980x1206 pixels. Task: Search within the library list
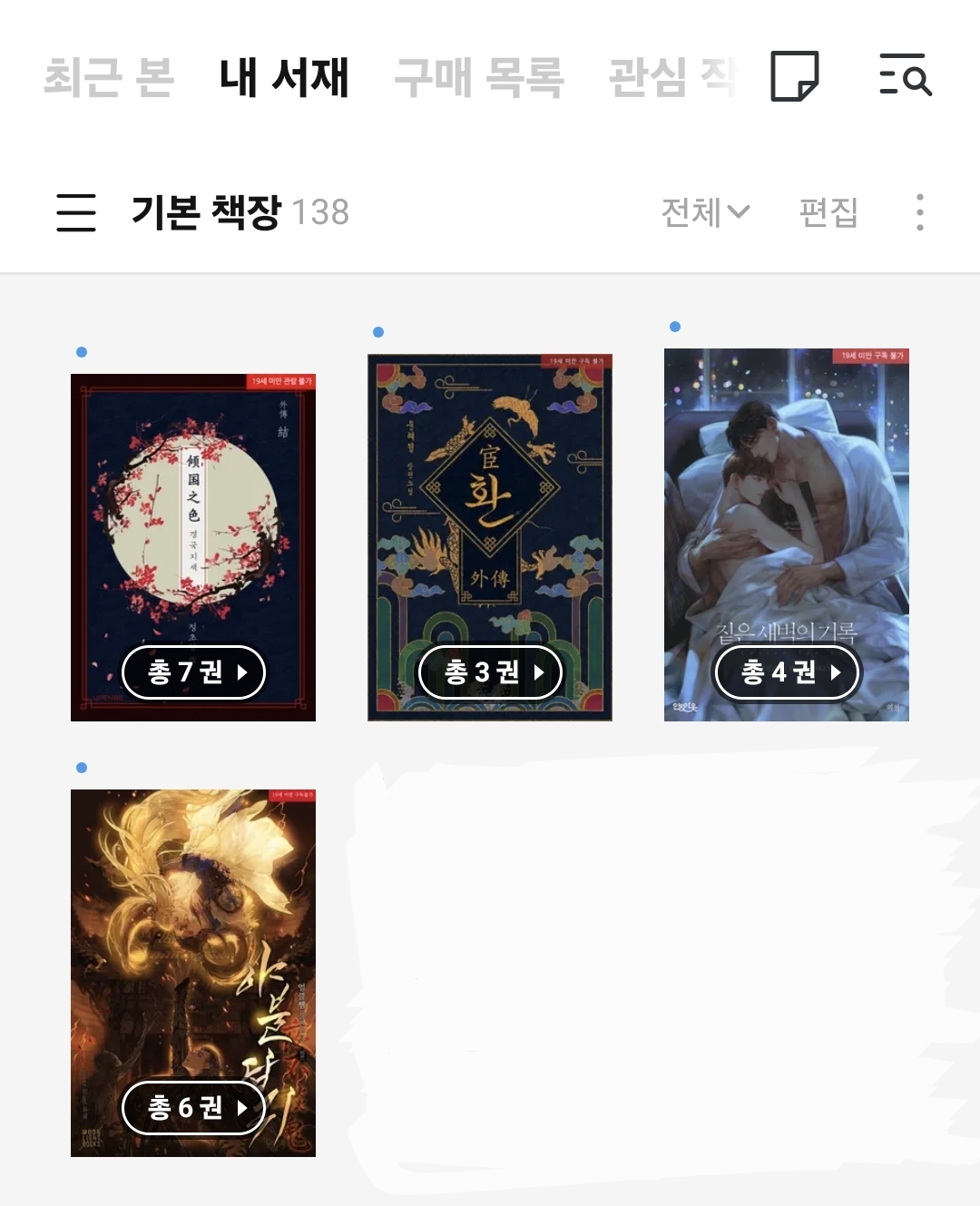[x=905, y=76]
